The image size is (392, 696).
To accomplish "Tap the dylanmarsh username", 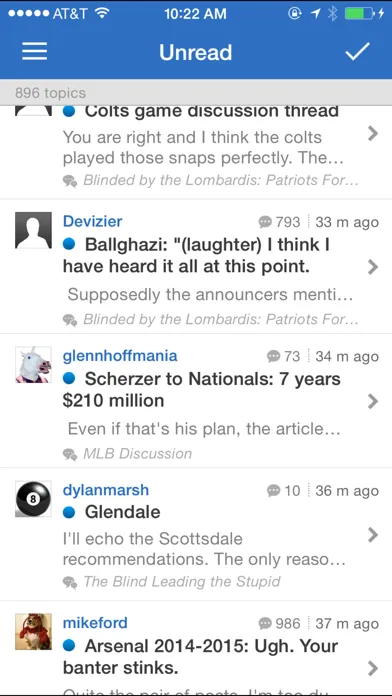I will tap(106, 490).
